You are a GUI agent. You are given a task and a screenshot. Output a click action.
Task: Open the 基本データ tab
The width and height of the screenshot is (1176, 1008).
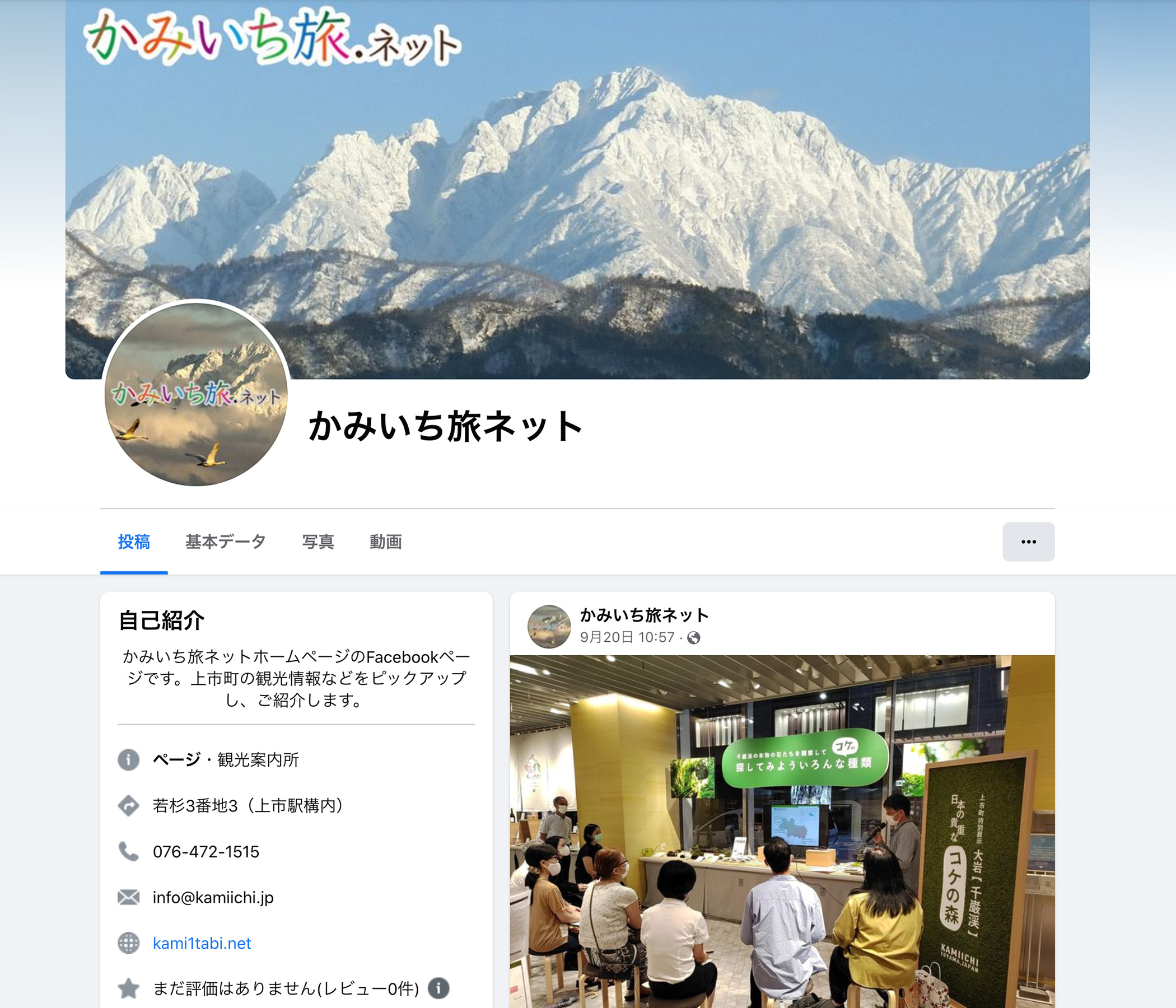click(x=225, y=542)
